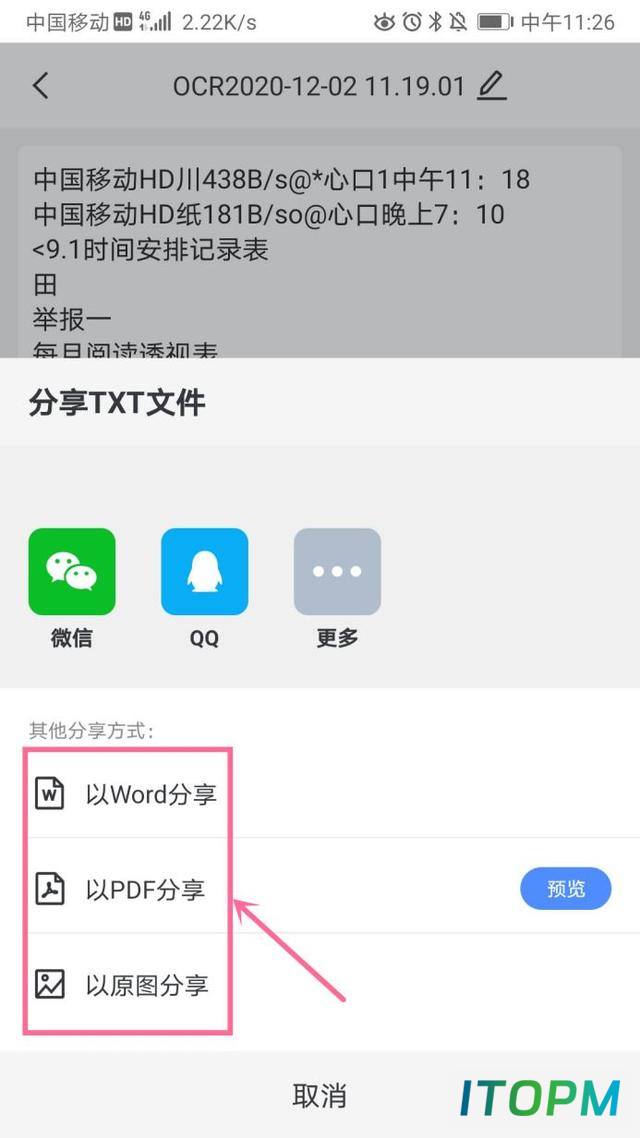Select 以Word分享 option
The image size is (640, 1138).
click(320, 793)
